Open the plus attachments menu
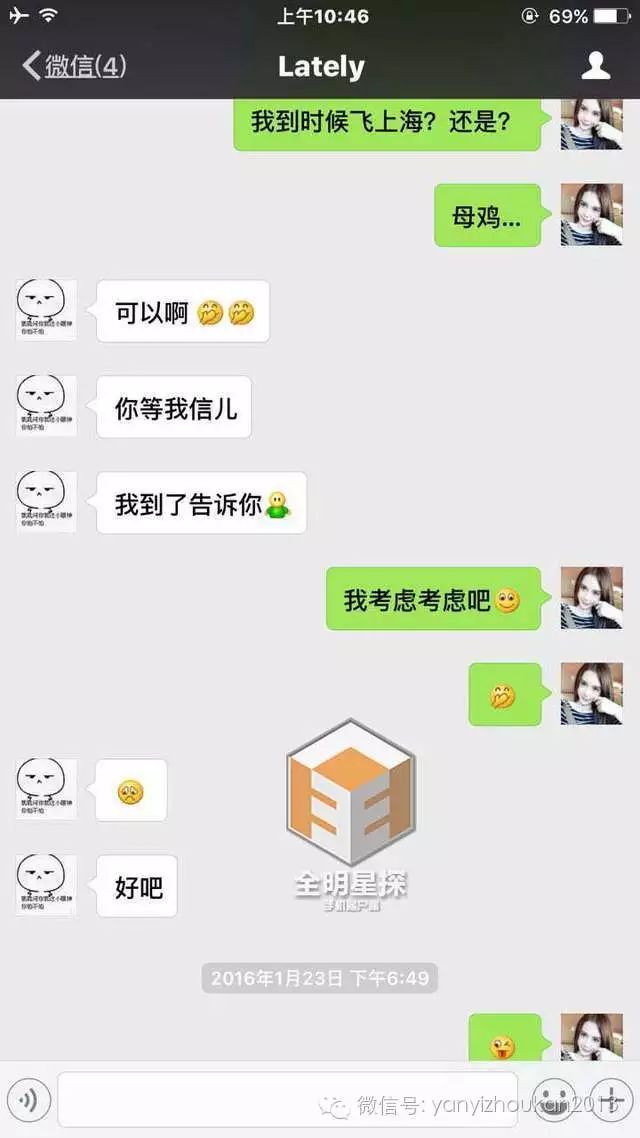The image size is (640, 1138). tap(612, 1100)
